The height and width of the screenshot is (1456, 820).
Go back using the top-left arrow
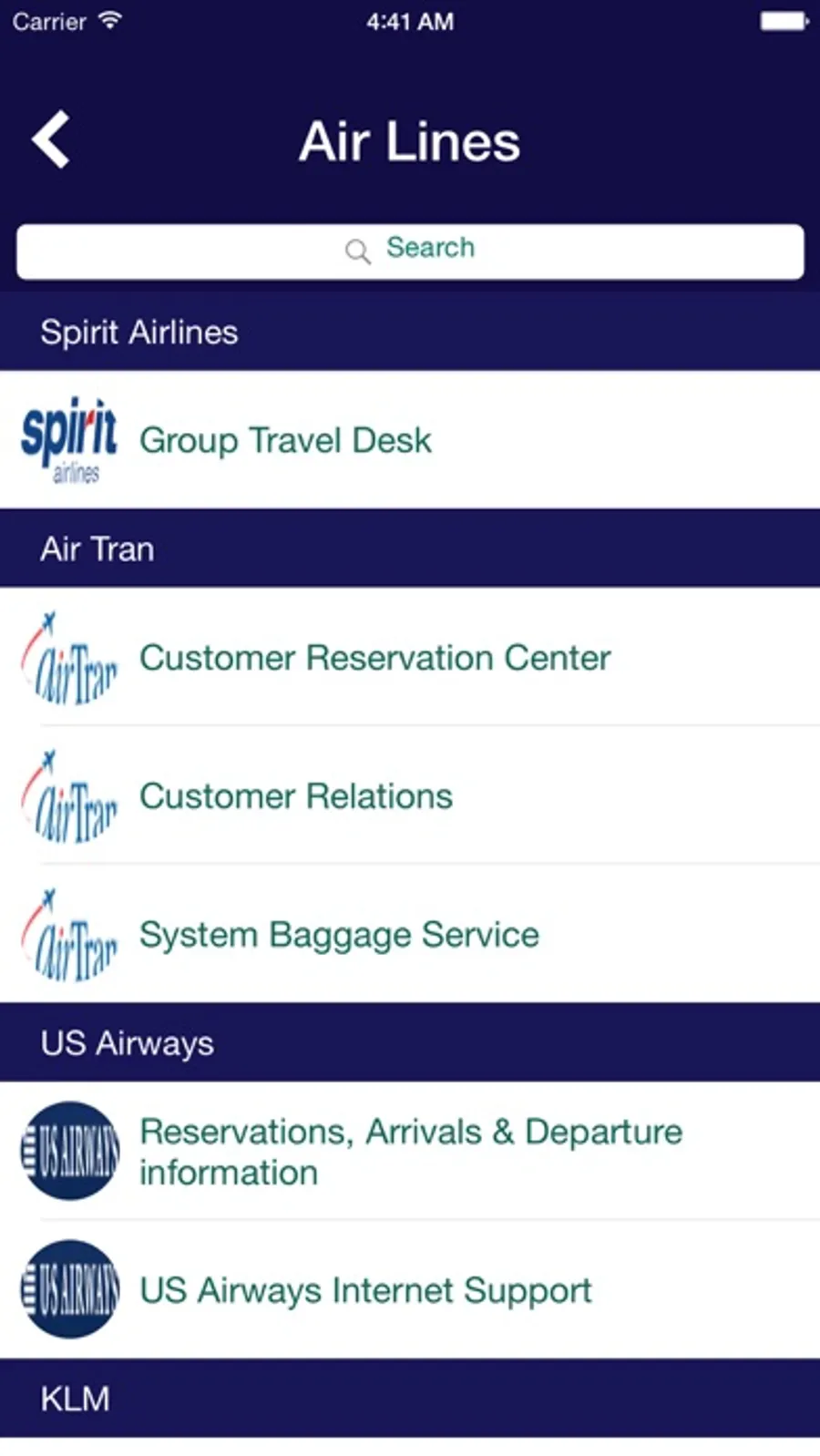pyautogui.click(x=51, y=140)
